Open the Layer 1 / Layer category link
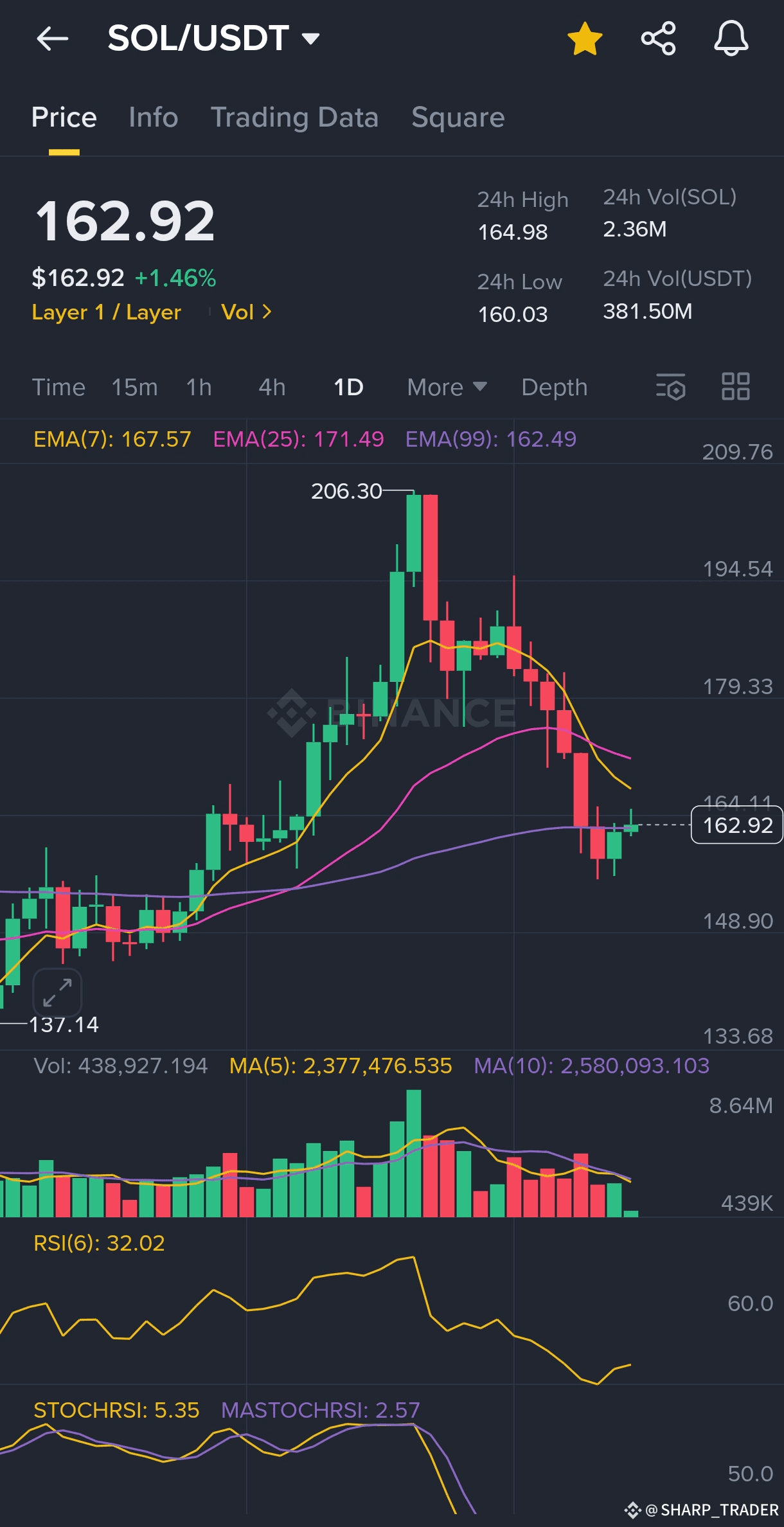The height and width of the screenshot is (1527, 784). click(107, 312)
